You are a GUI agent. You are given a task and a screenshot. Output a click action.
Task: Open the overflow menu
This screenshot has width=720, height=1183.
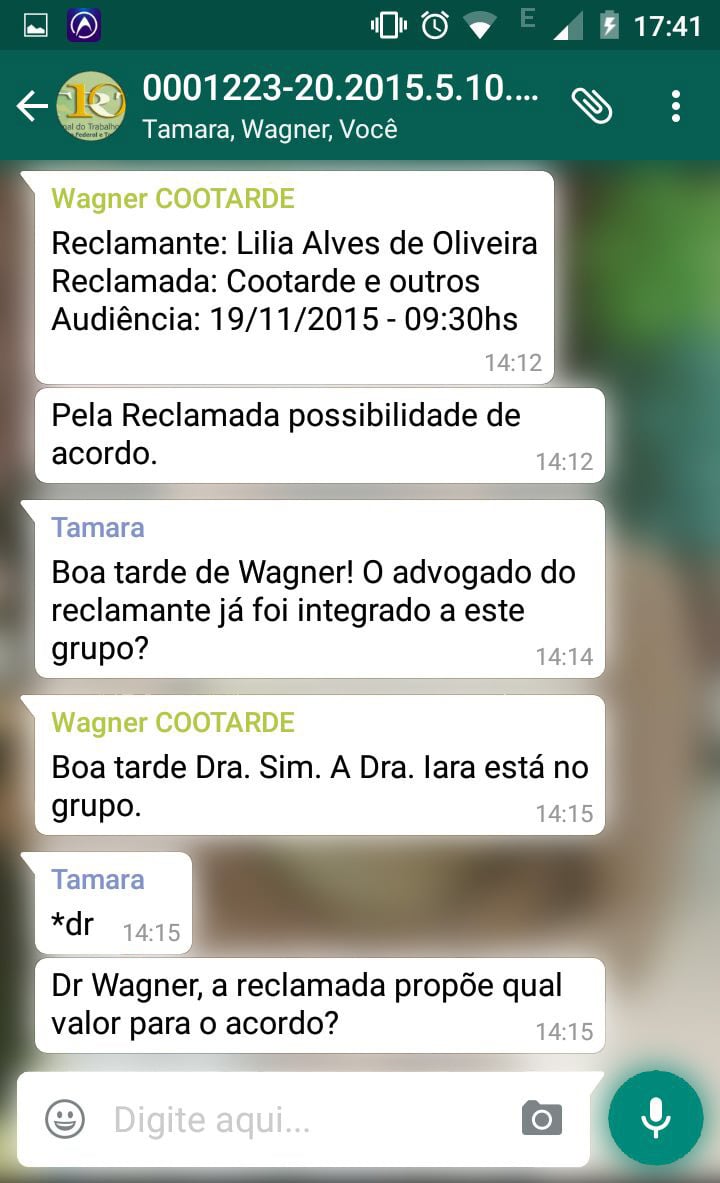click(x=676, y=105)
